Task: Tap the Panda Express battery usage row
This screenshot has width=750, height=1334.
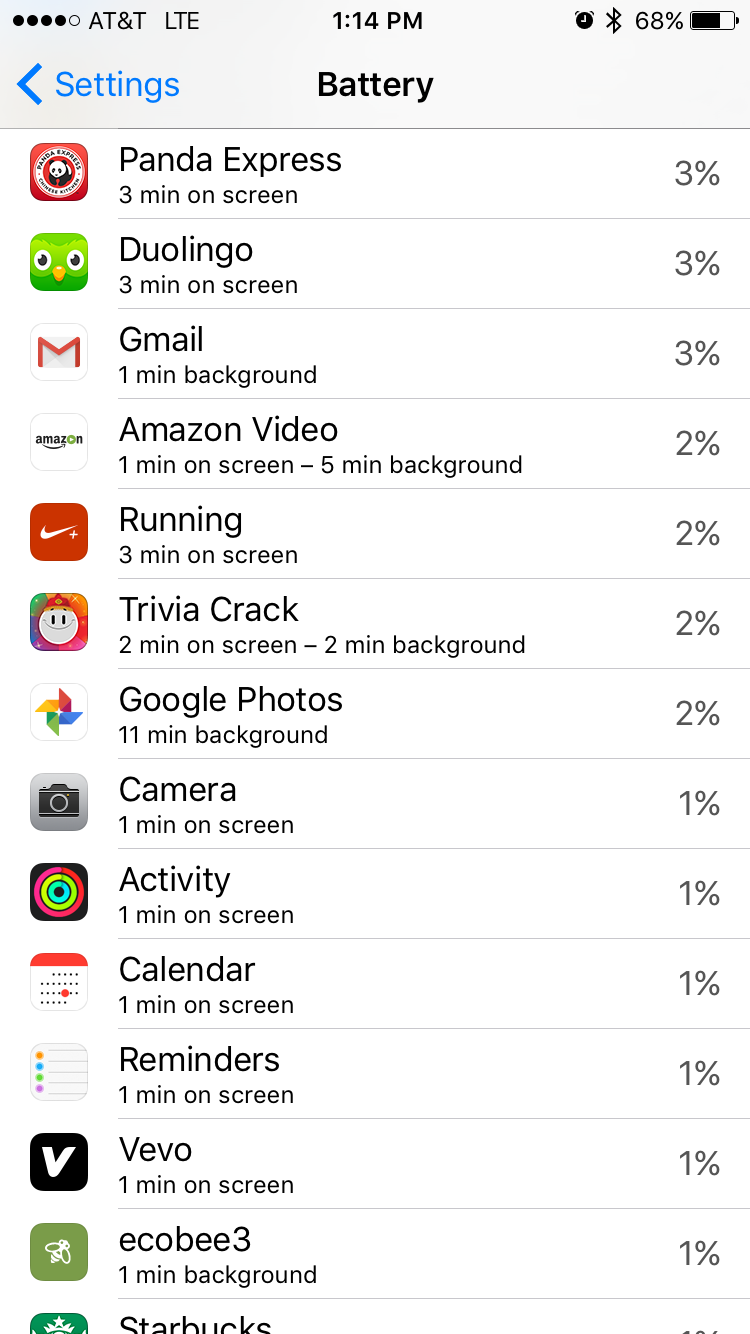Action: pos(375,174)
